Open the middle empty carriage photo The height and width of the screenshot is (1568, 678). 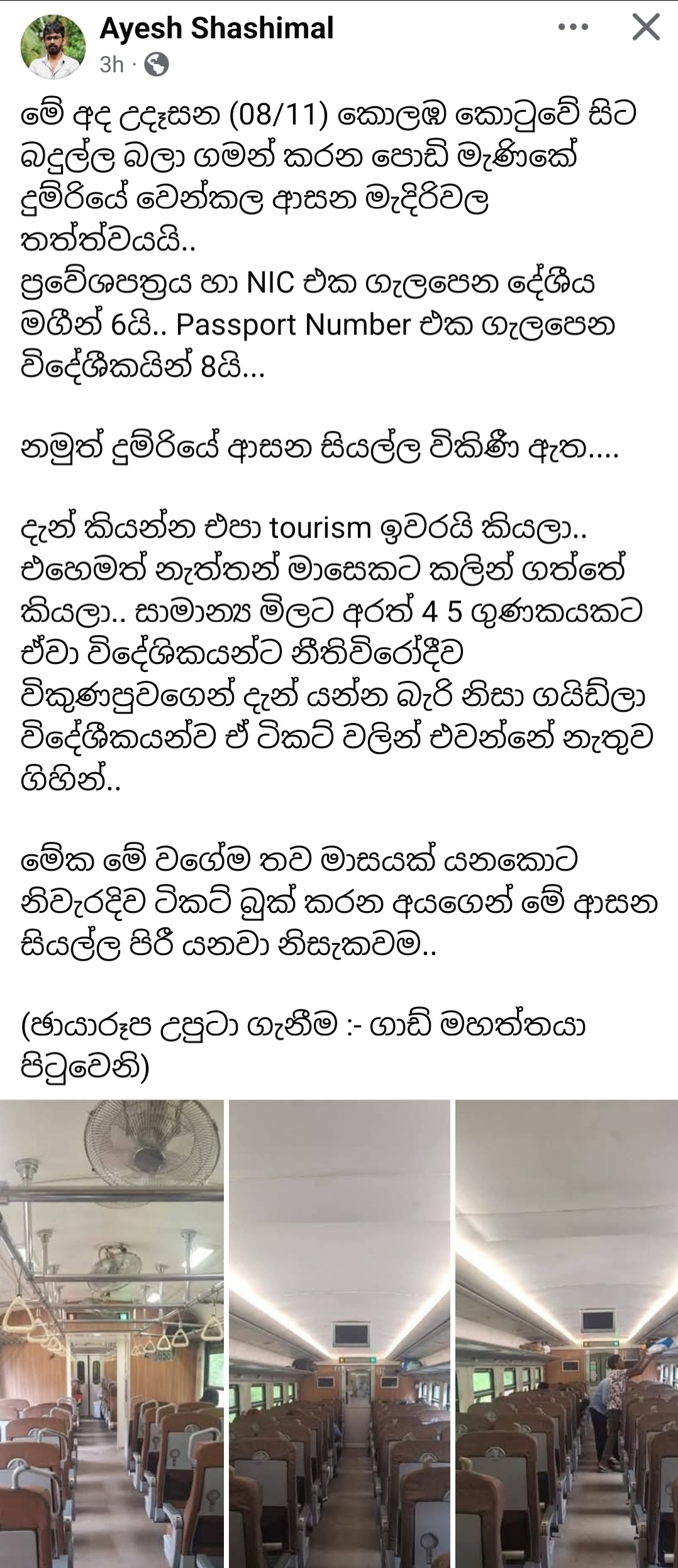click(x=339, y=1333)
